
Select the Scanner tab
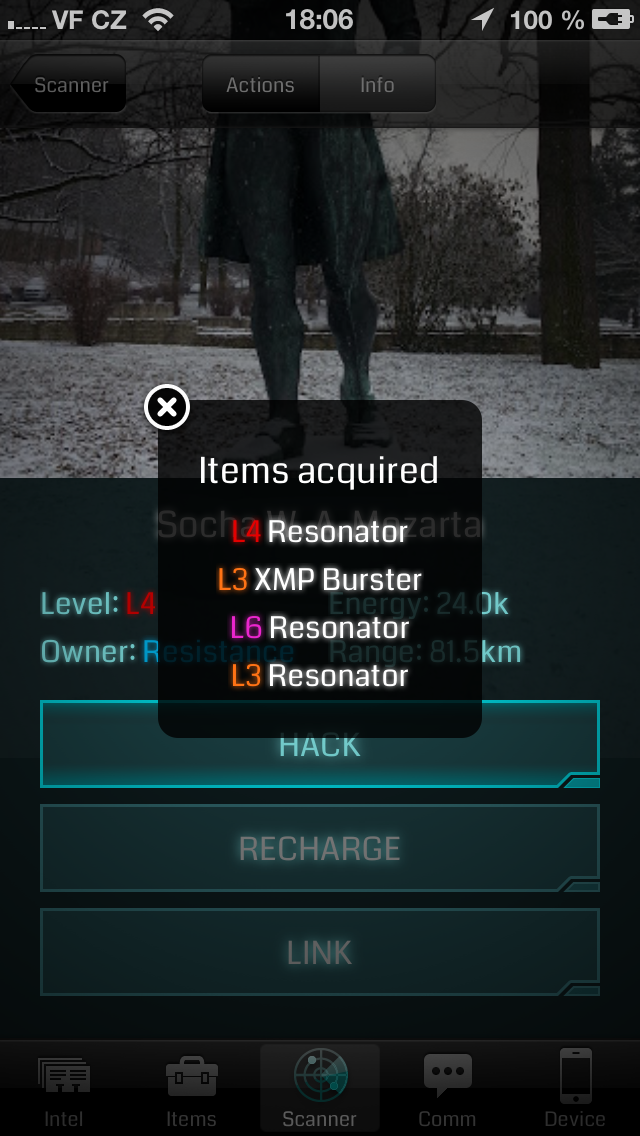click(x=320, y=1090)
